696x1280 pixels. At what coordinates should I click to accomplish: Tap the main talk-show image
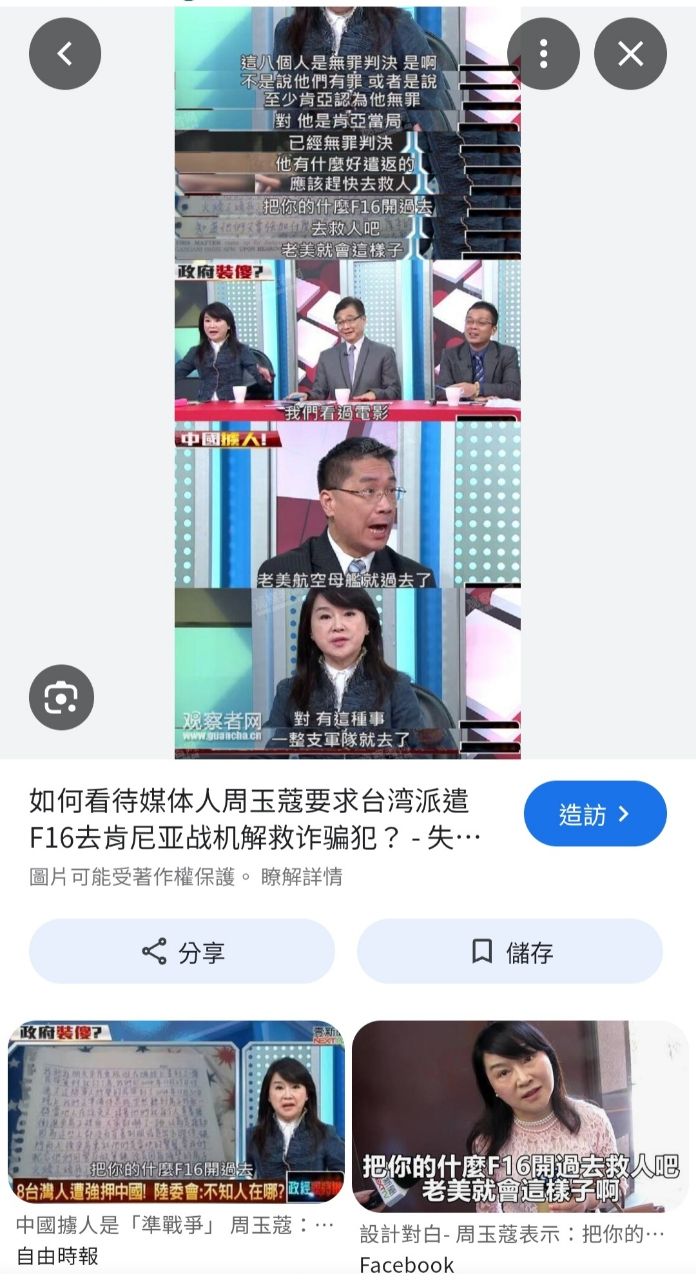pos(347,380)
